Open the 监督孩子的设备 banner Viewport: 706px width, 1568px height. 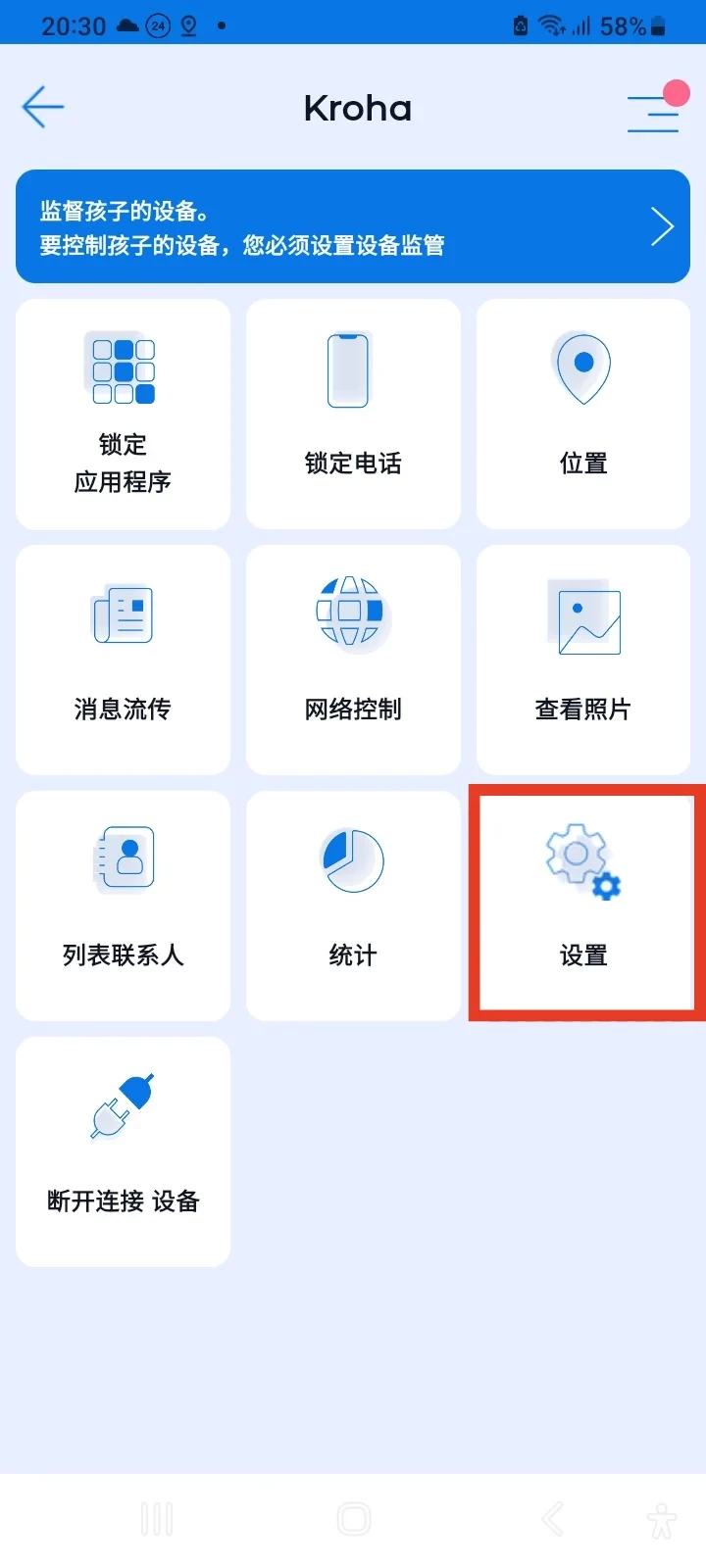353,226
